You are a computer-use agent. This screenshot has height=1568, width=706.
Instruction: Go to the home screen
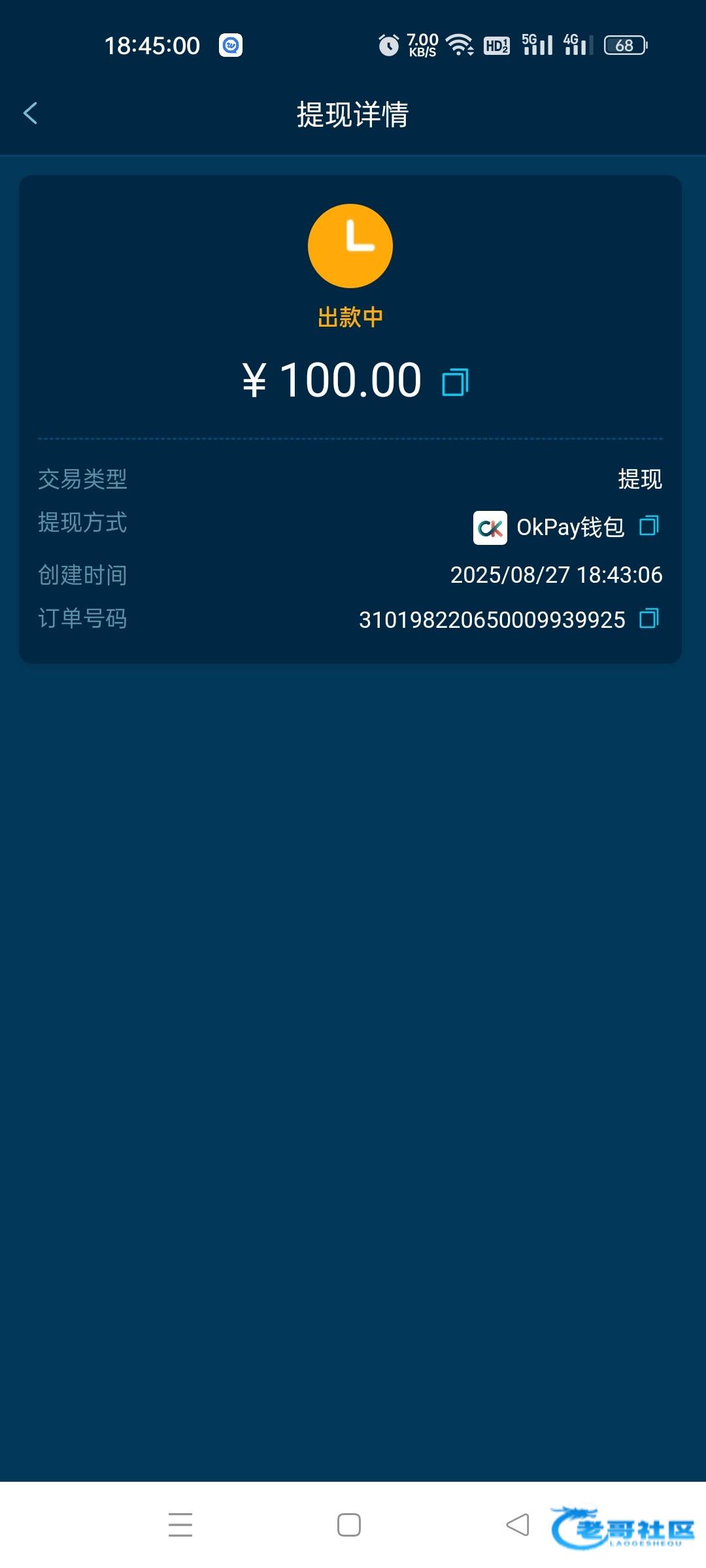click(x=349, y=1525)
